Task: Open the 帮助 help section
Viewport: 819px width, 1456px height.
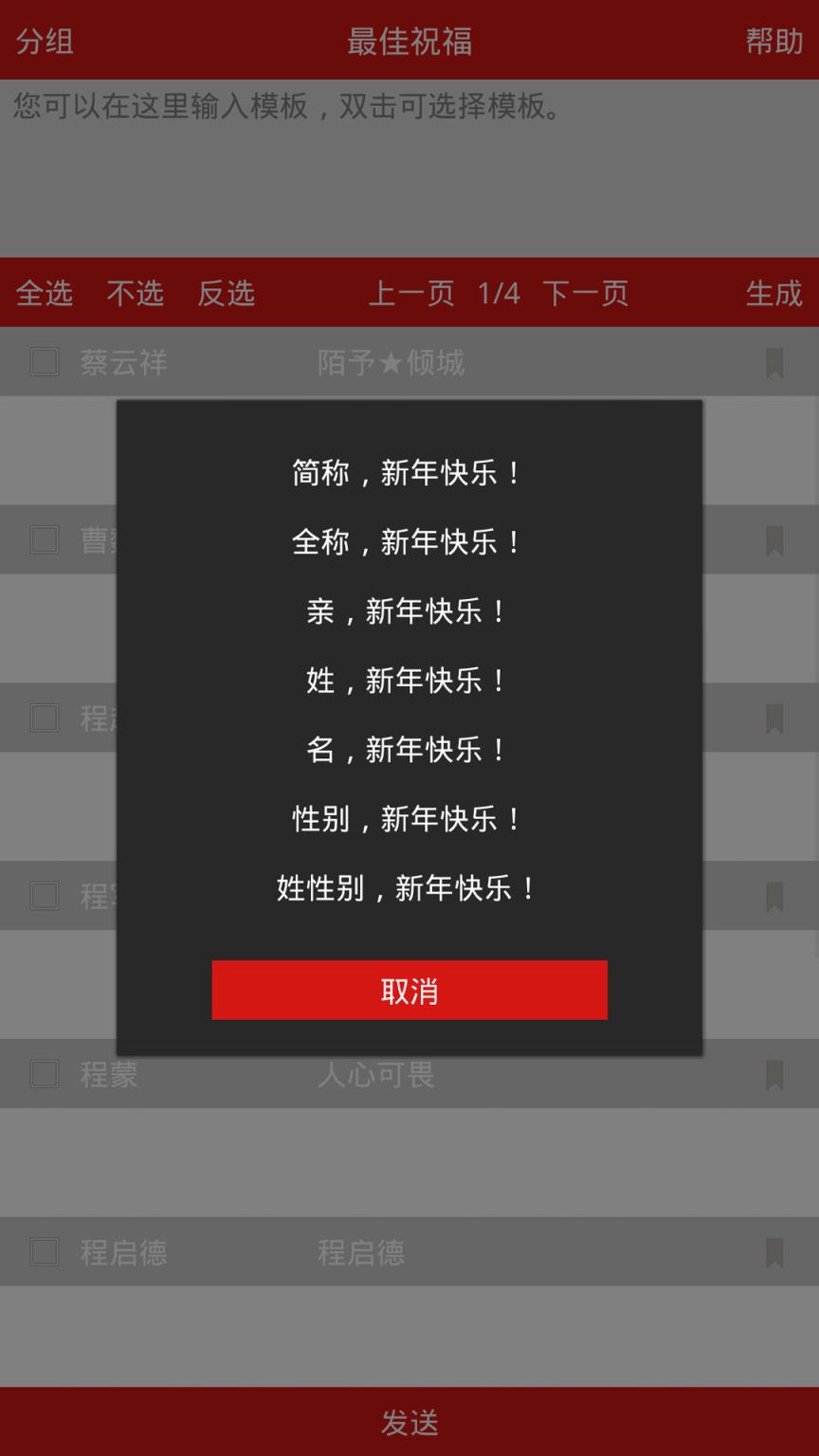Action: pyautogui.click(x=775, y=42)
